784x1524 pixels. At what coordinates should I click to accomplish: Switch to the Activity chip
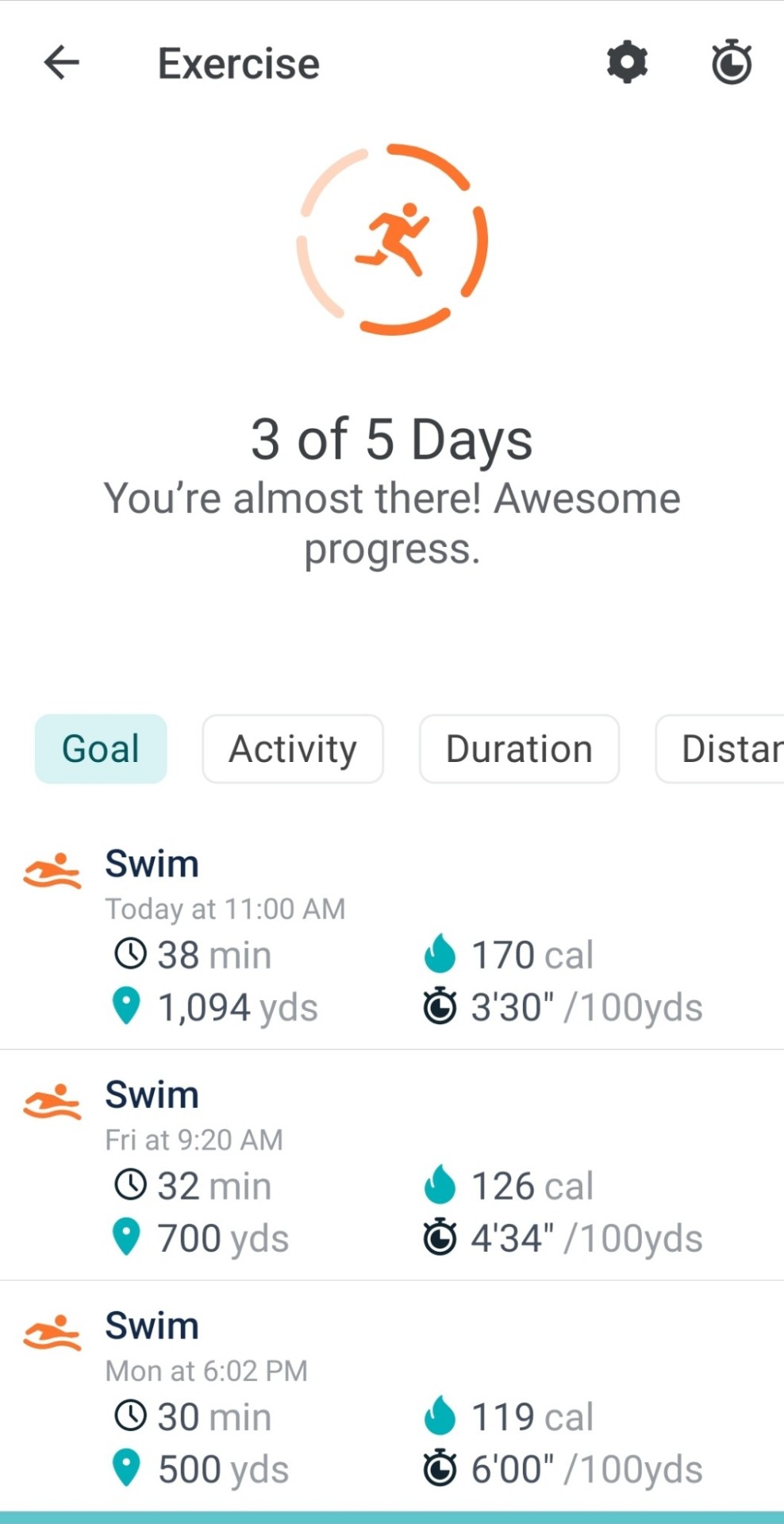coord(293,749)
